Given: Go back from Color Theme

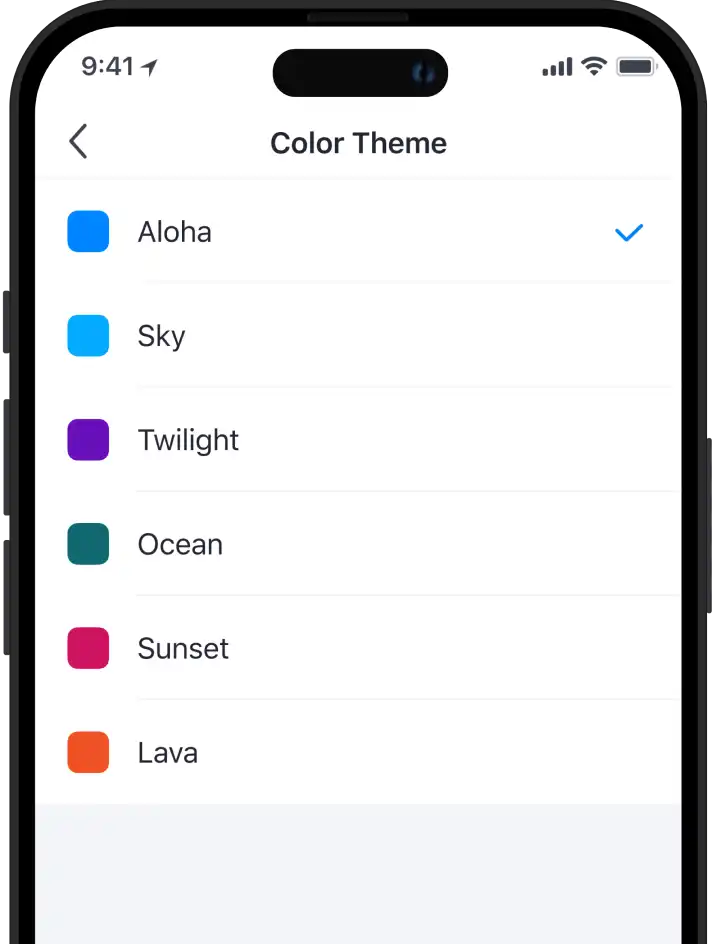Looking at the screenshot, I should [78, 142].
